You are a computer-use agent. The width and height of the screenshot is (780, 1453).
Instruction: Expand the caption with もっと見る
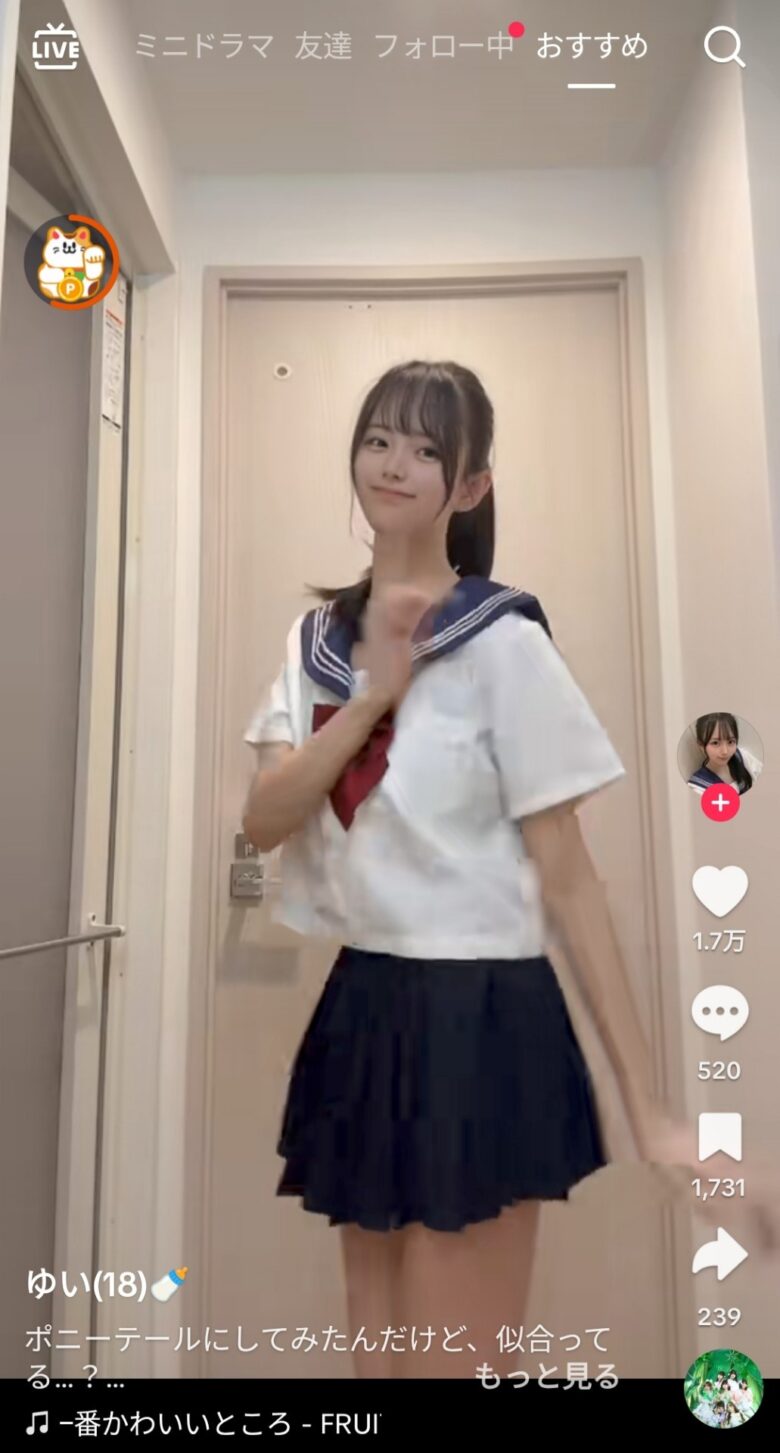point(547,1376)
